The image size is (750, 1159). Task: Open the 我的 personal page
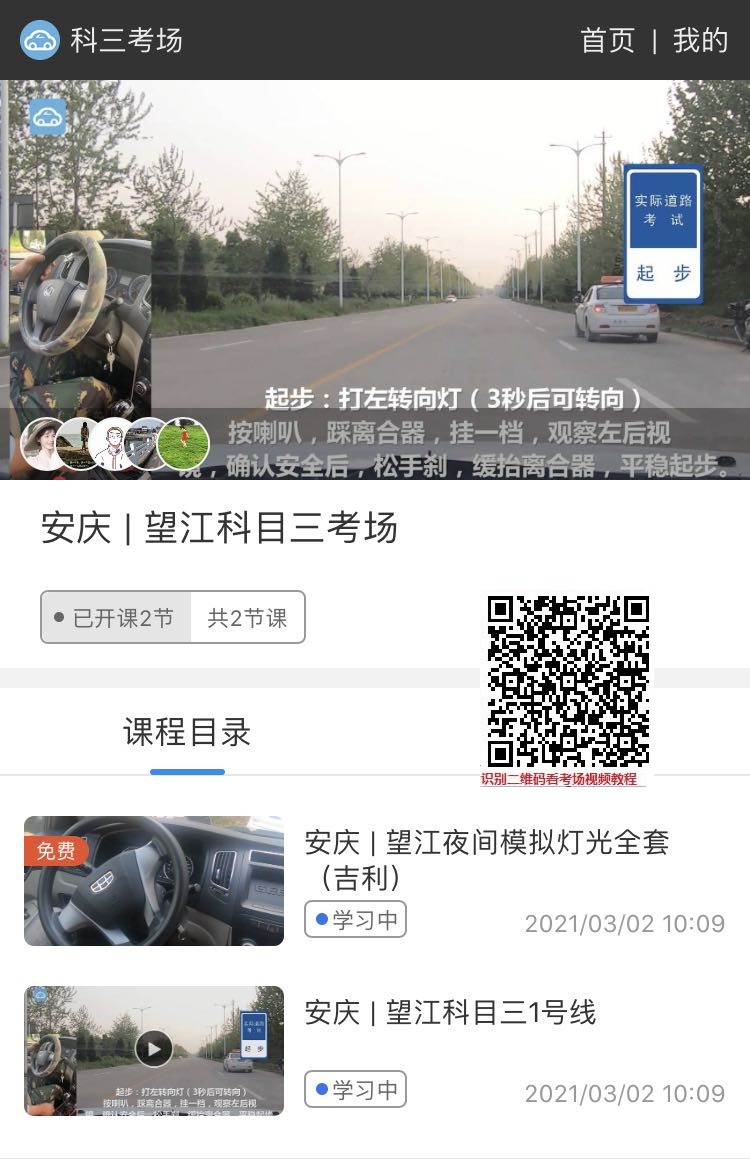[x=700, y=40]
